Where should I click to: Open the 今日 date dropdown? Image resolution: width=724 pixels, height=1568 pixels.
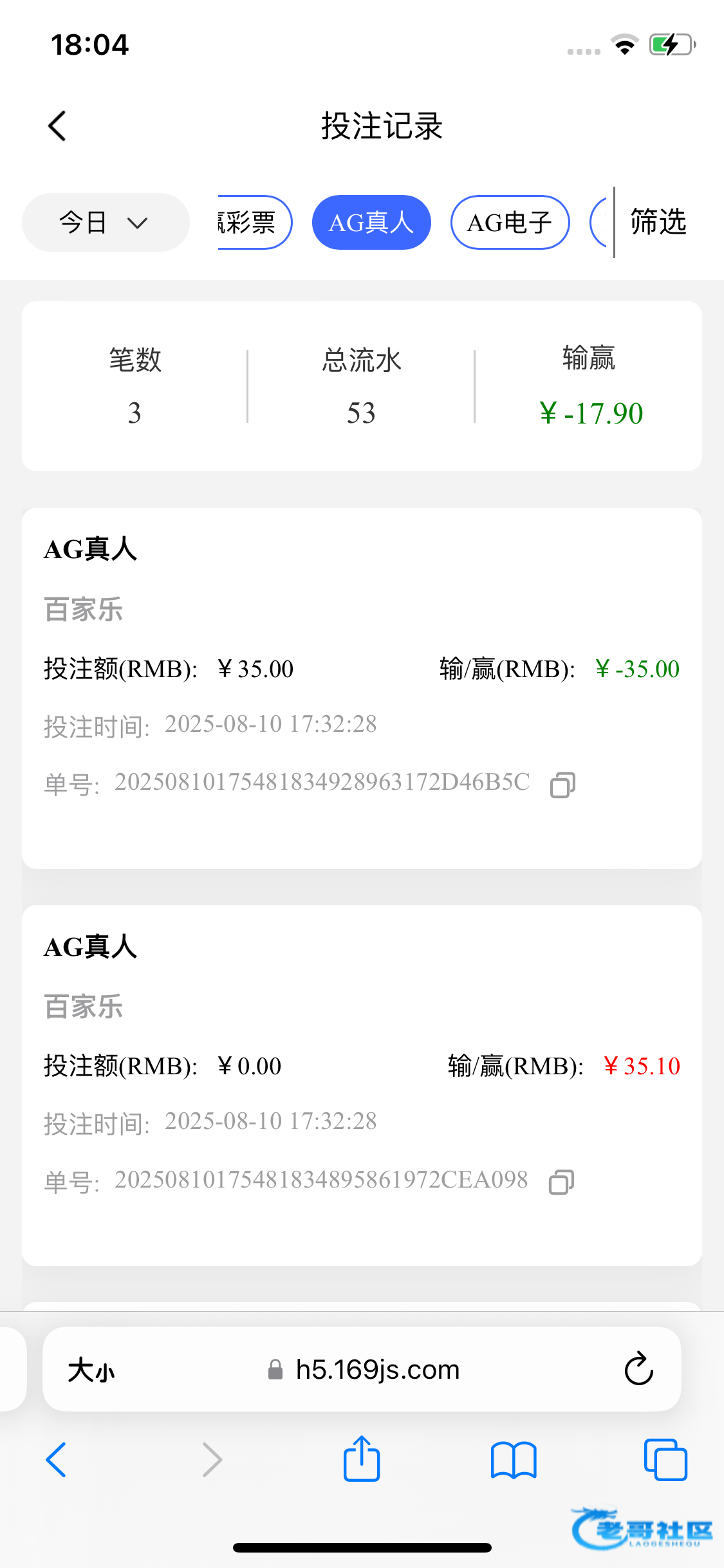106,223
